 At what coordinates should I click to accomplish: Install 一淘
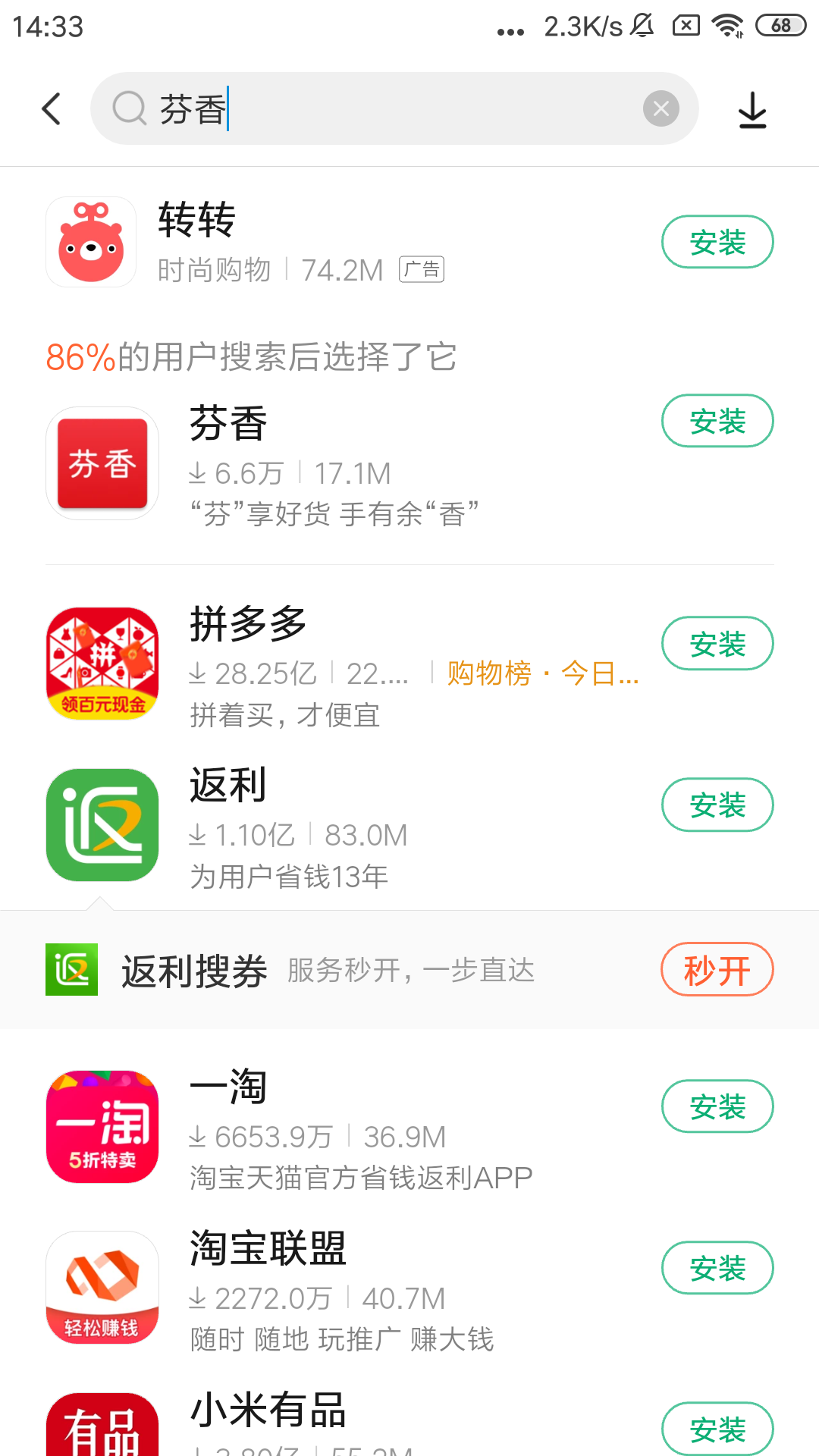[x=717, y=1106]
